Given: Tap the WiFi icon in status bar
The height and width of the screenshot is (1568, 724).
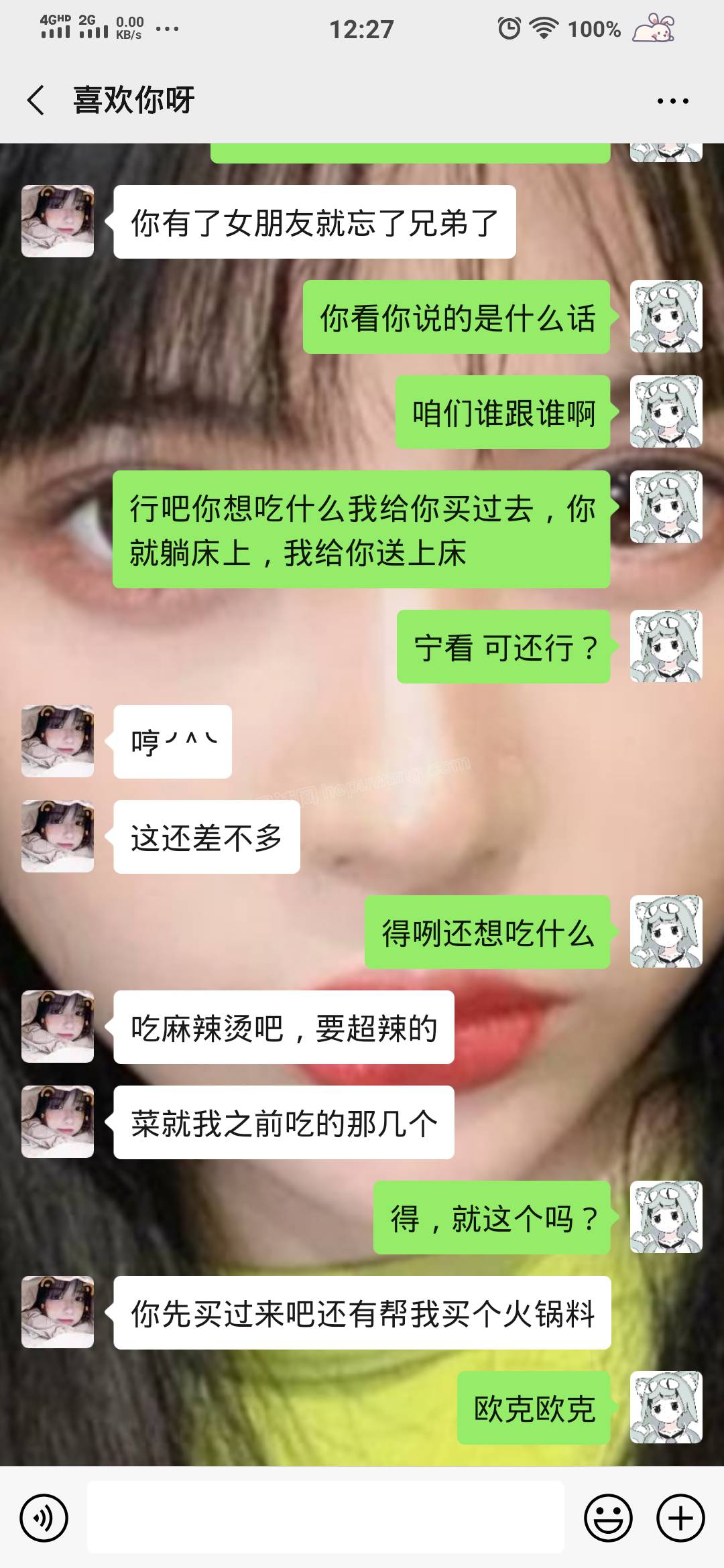Looking at the screenshot, I should [x=544, y=28].
